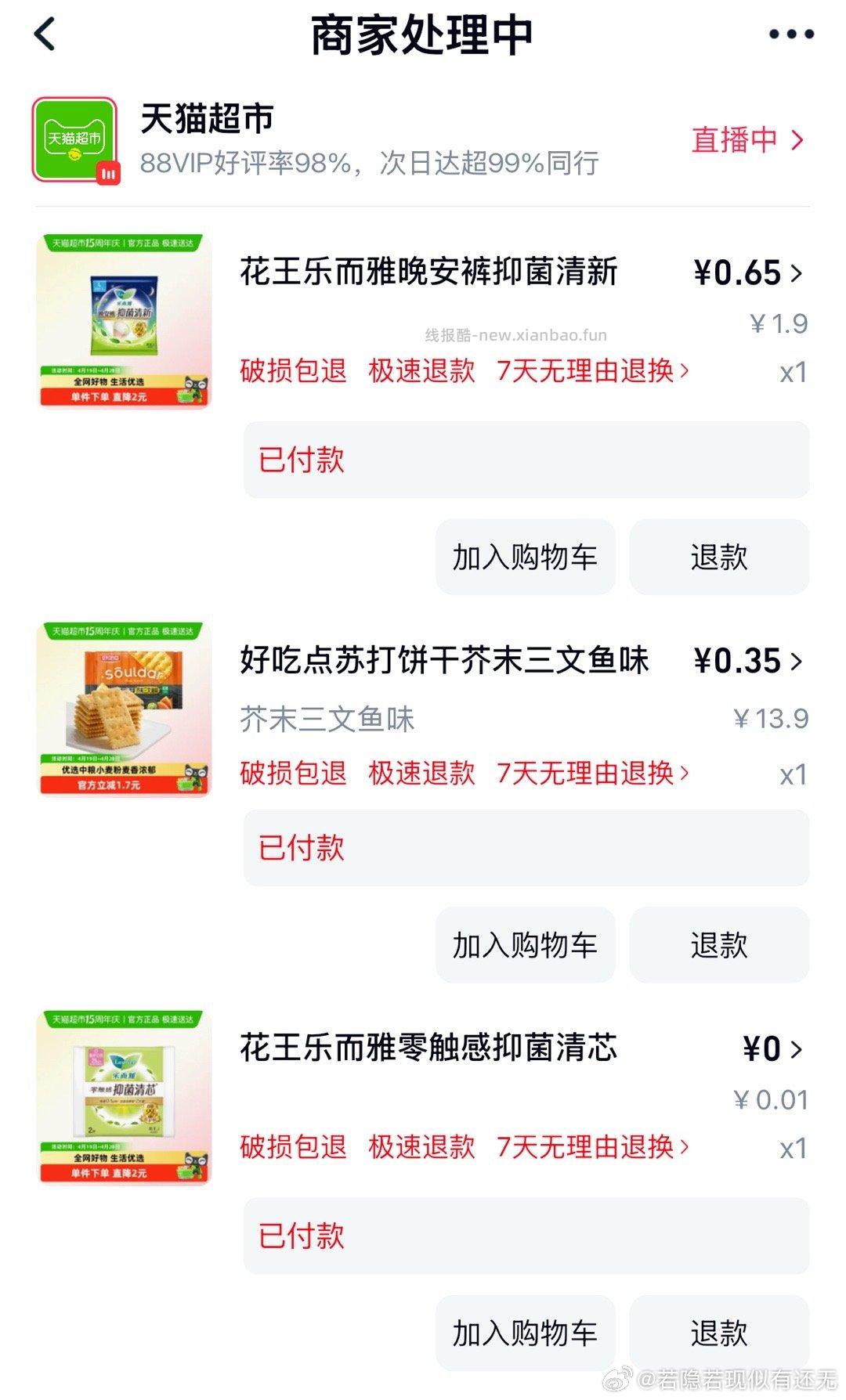
Task: Tap 退款 for the first product
Action: [x=718, y=557]
